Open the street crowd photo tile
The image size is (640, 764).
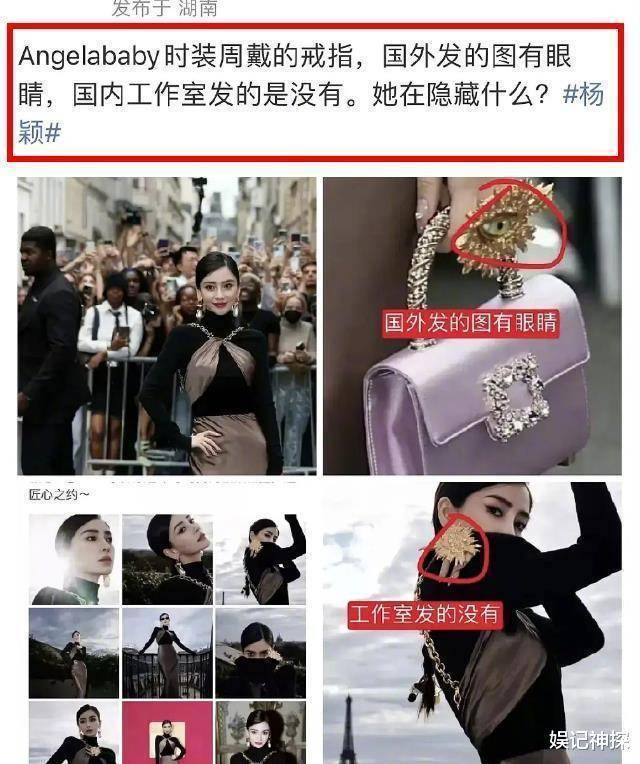pos(166,326)
